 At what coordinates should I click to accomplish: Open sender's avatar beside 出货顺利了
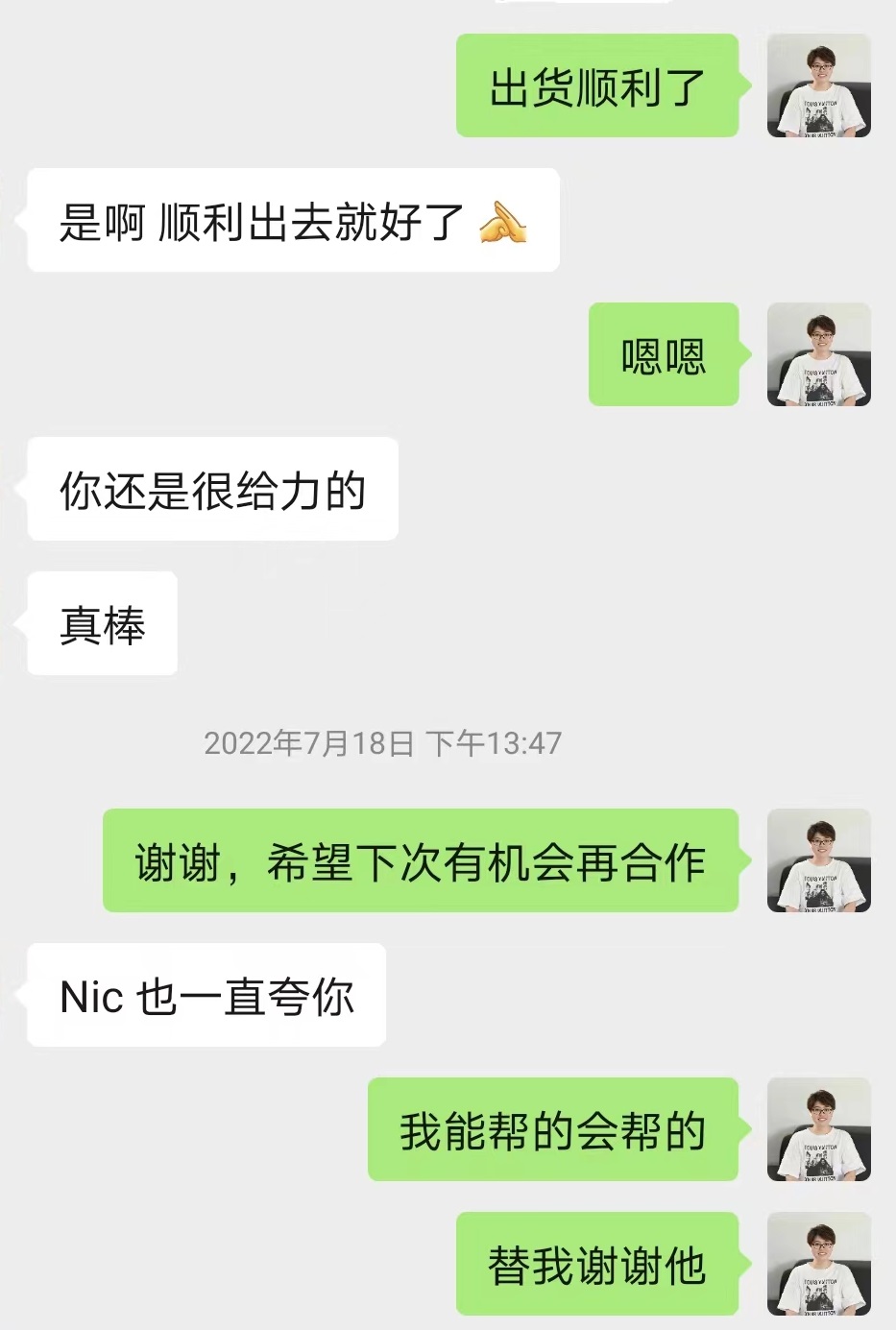(x=818, y=85)
